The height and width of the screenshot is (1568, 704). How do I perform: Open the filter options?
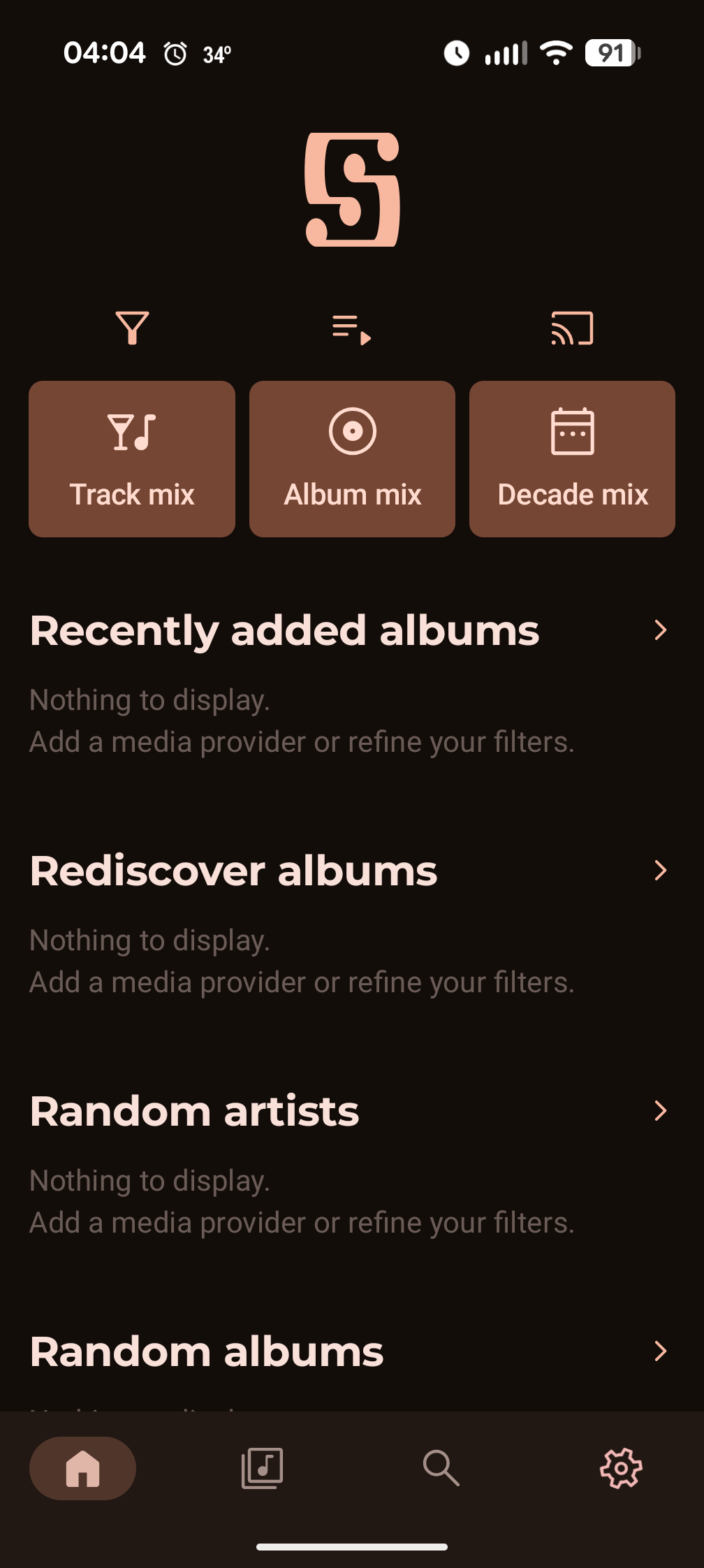coord(132,328)
